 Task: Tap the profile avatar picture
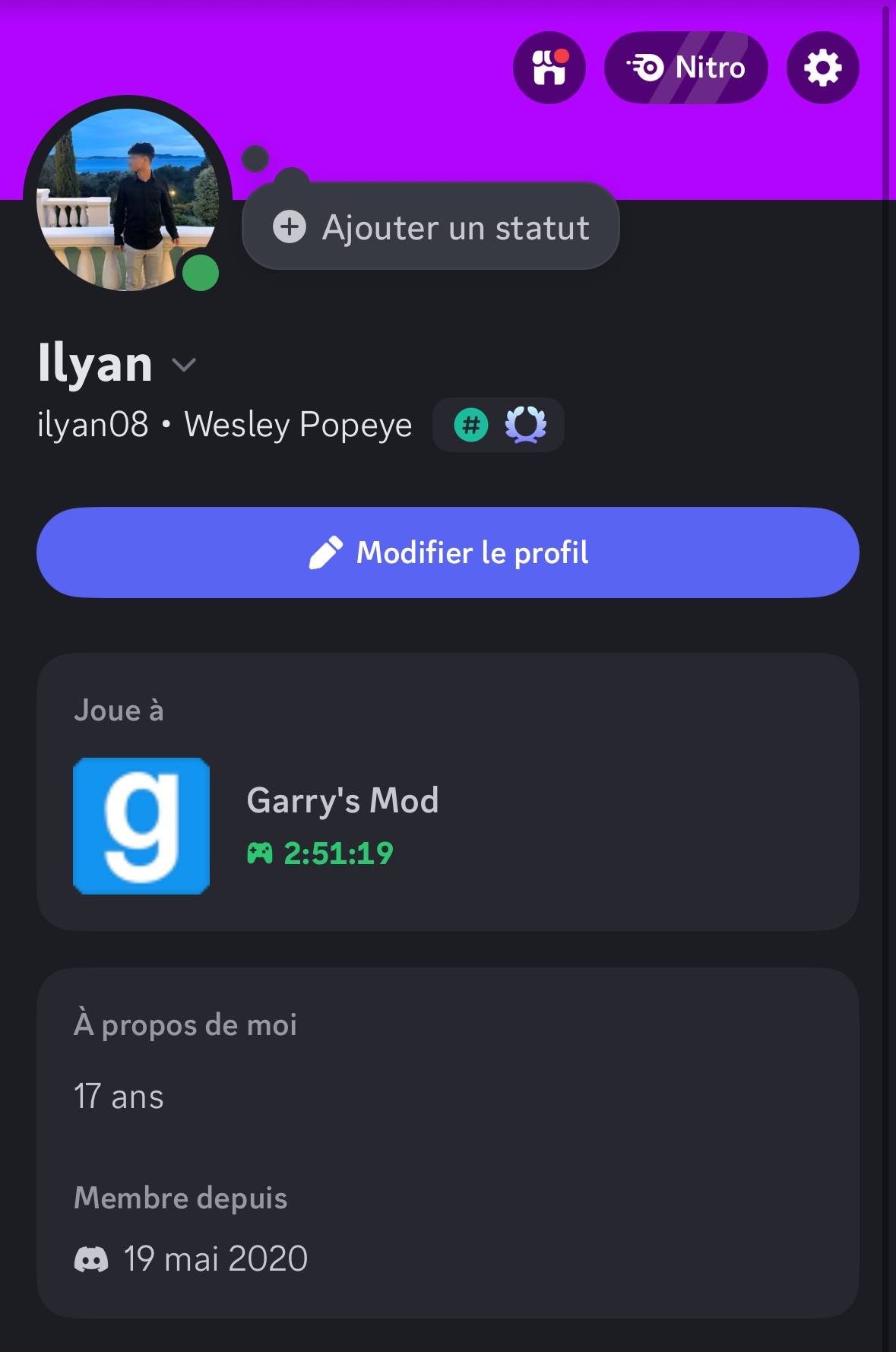point(127,199)
